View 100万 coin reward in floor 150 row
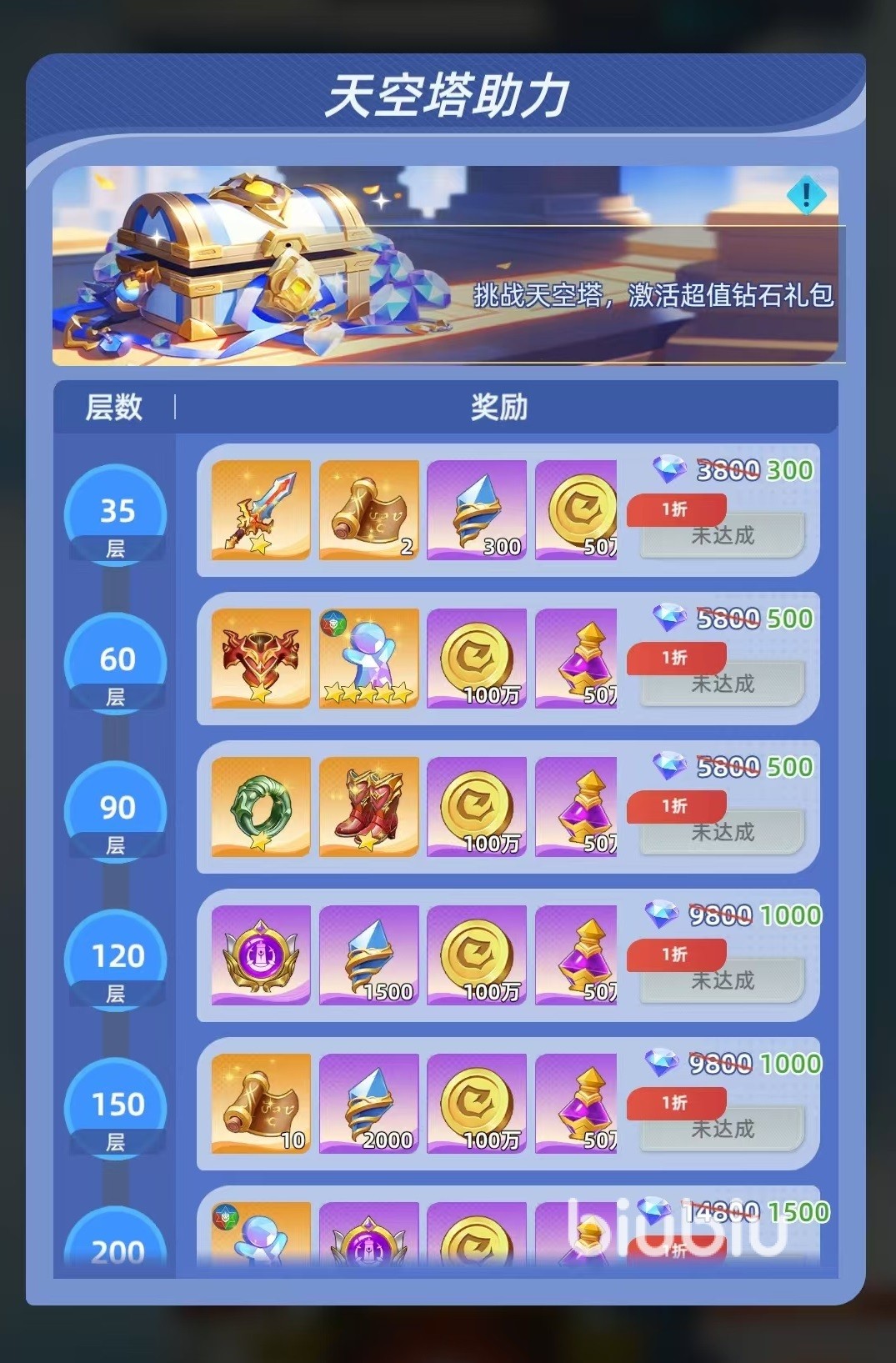 tap(476, 1104)
